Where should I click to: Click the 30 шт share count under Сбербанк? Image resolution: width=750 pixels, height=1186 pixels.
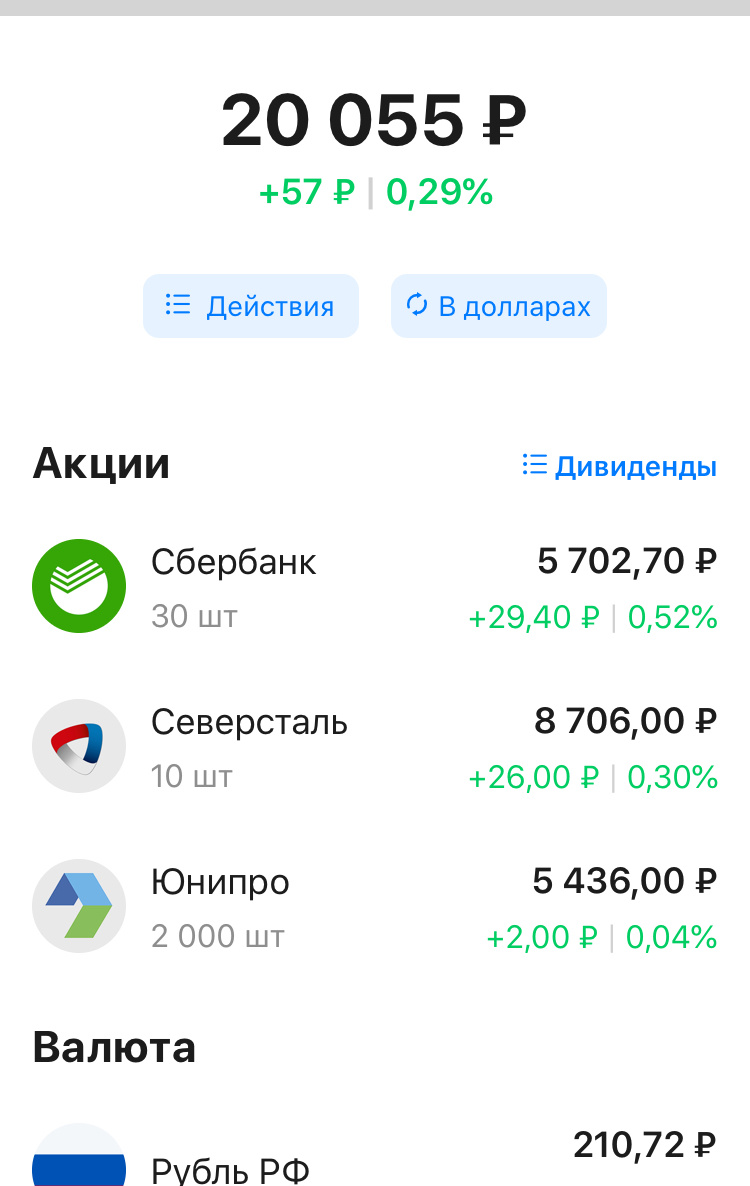coord(192,617)
